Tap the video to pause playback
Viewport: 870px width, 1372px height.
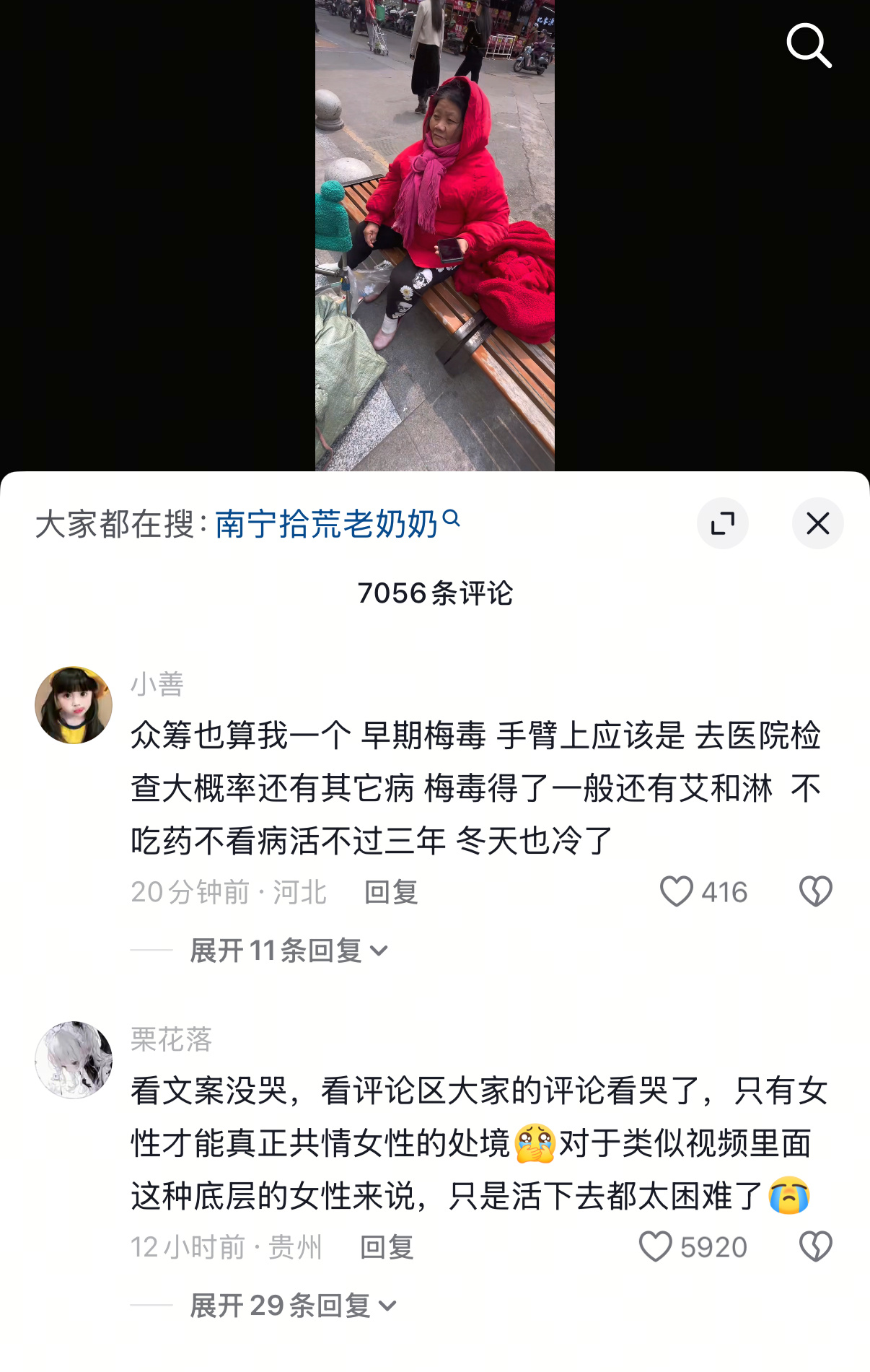434,238
